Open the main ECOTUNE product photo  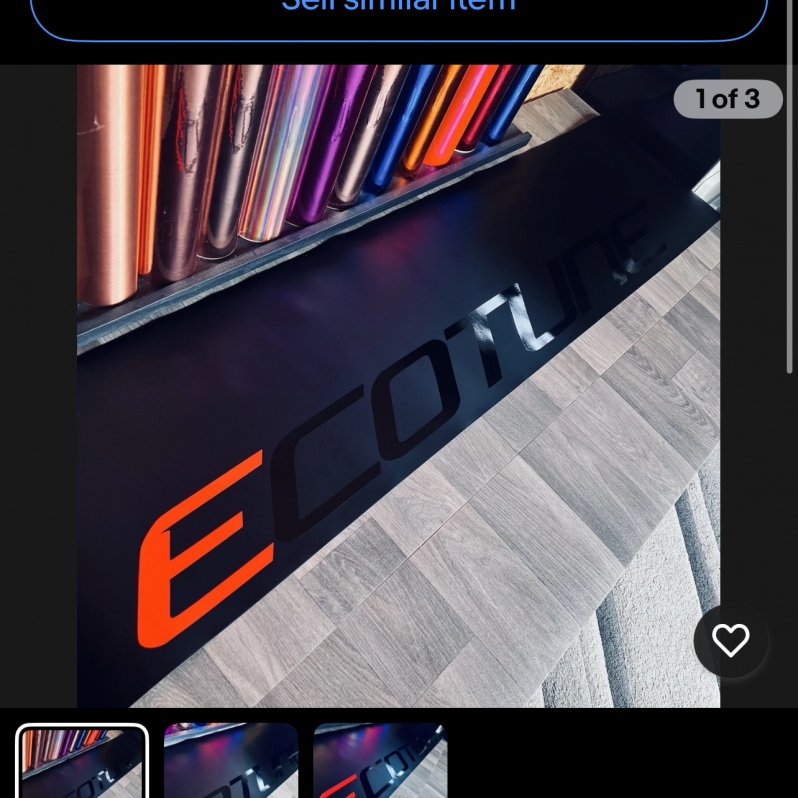pyautogui.click(x=398, y=385)
